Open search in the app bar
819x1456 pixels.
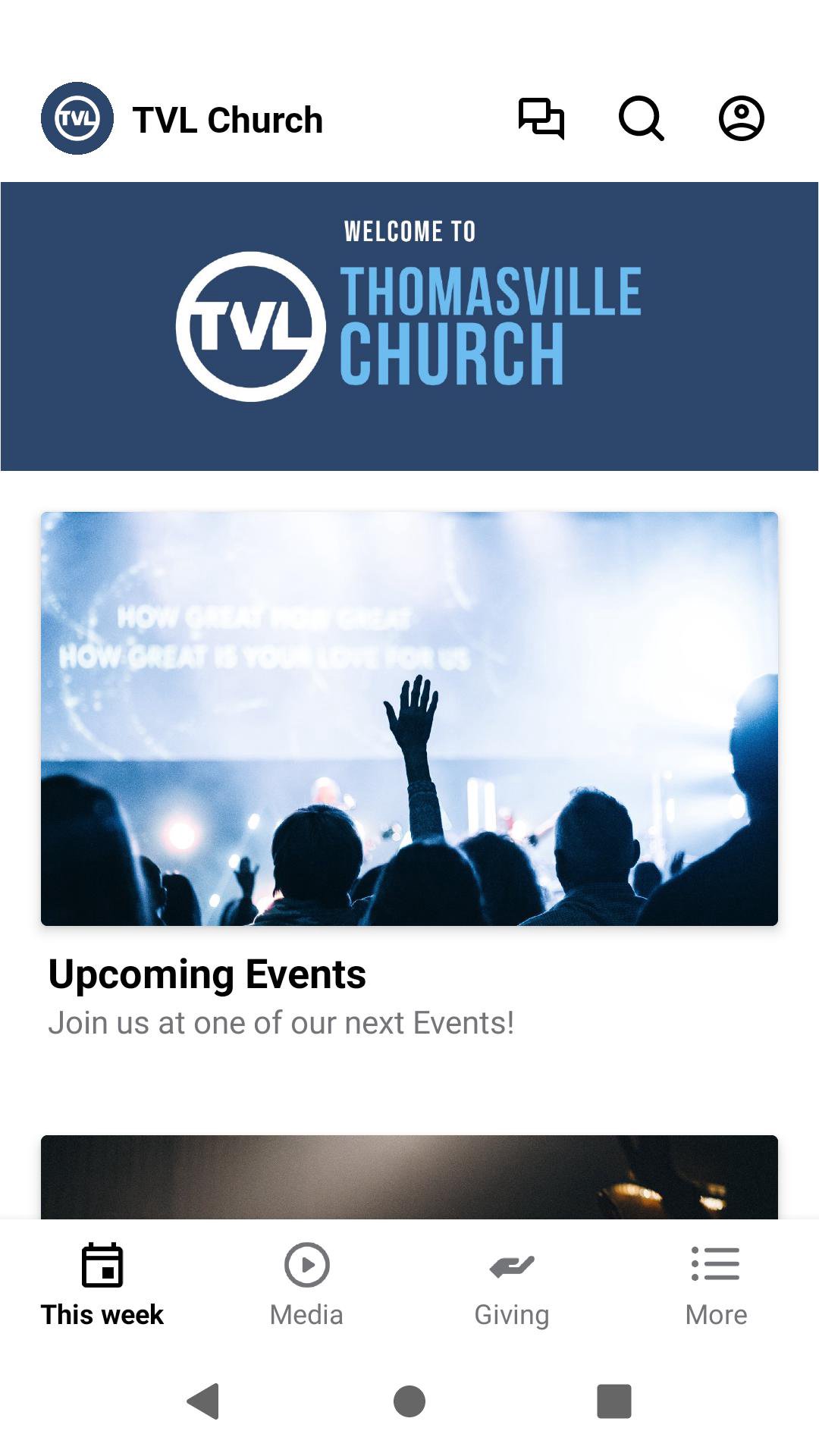641,119
